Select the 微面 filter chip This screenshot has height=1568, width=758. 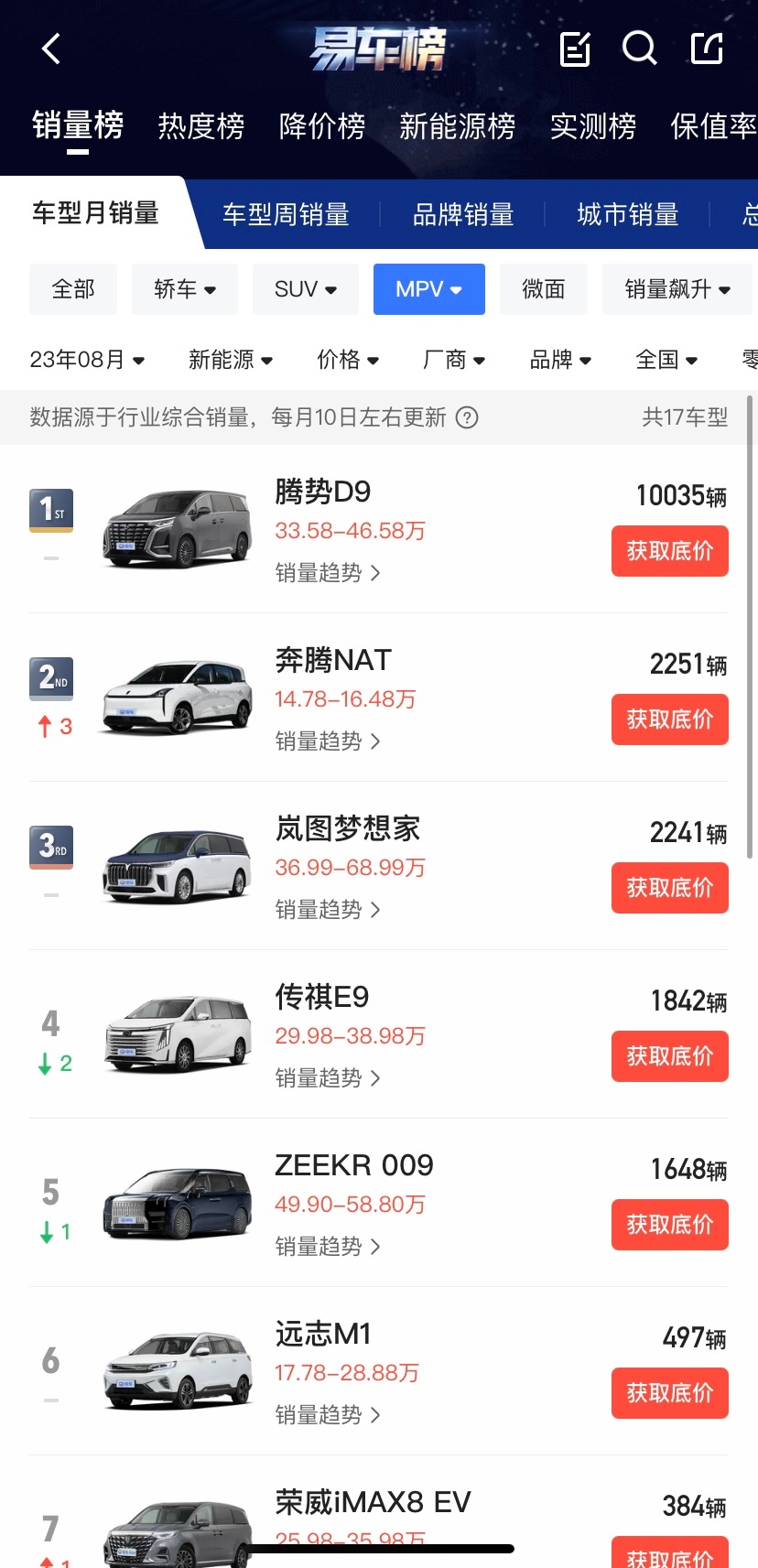[544, 289]
